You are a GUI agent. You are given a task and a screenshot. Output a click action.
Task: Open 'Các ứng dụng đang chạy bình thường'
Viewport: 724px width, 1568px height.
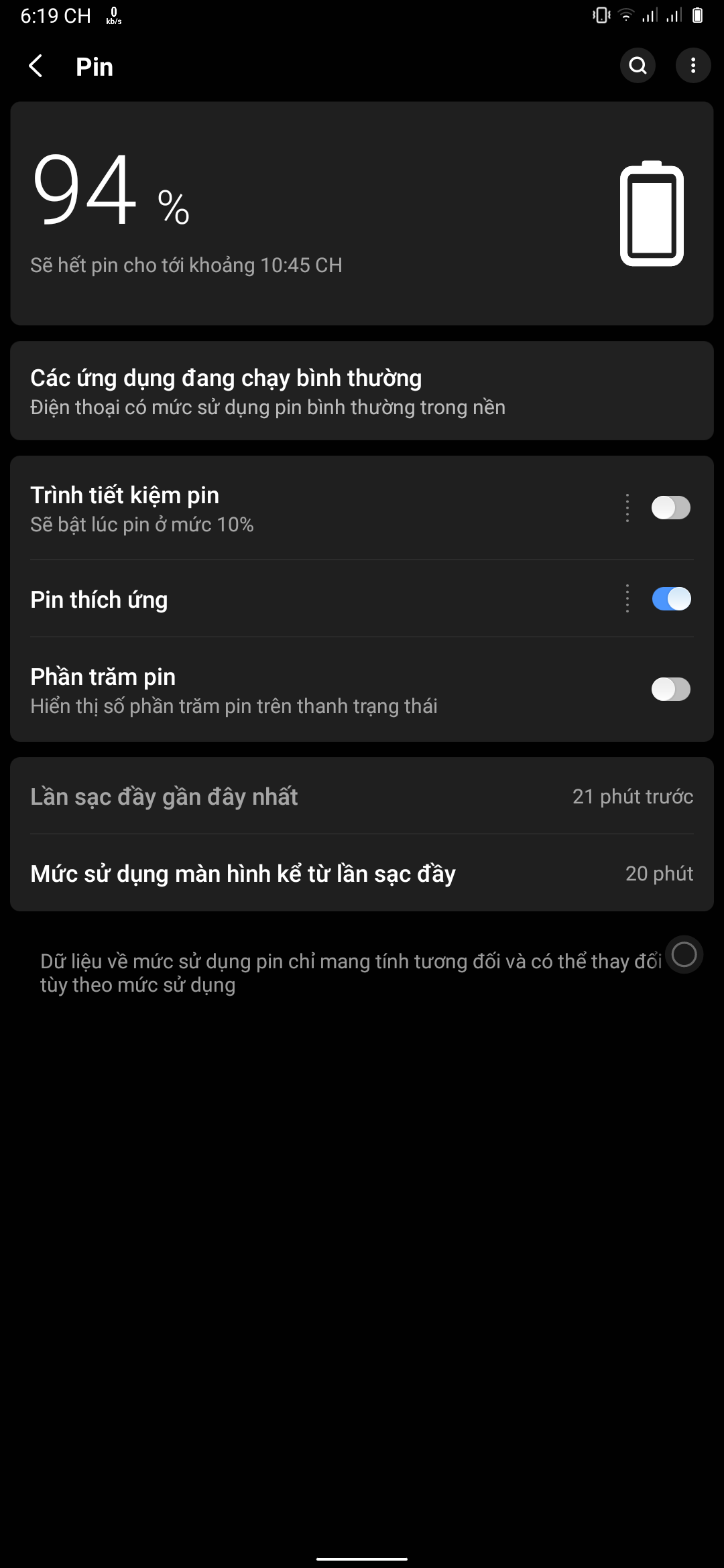pos(362,391)
